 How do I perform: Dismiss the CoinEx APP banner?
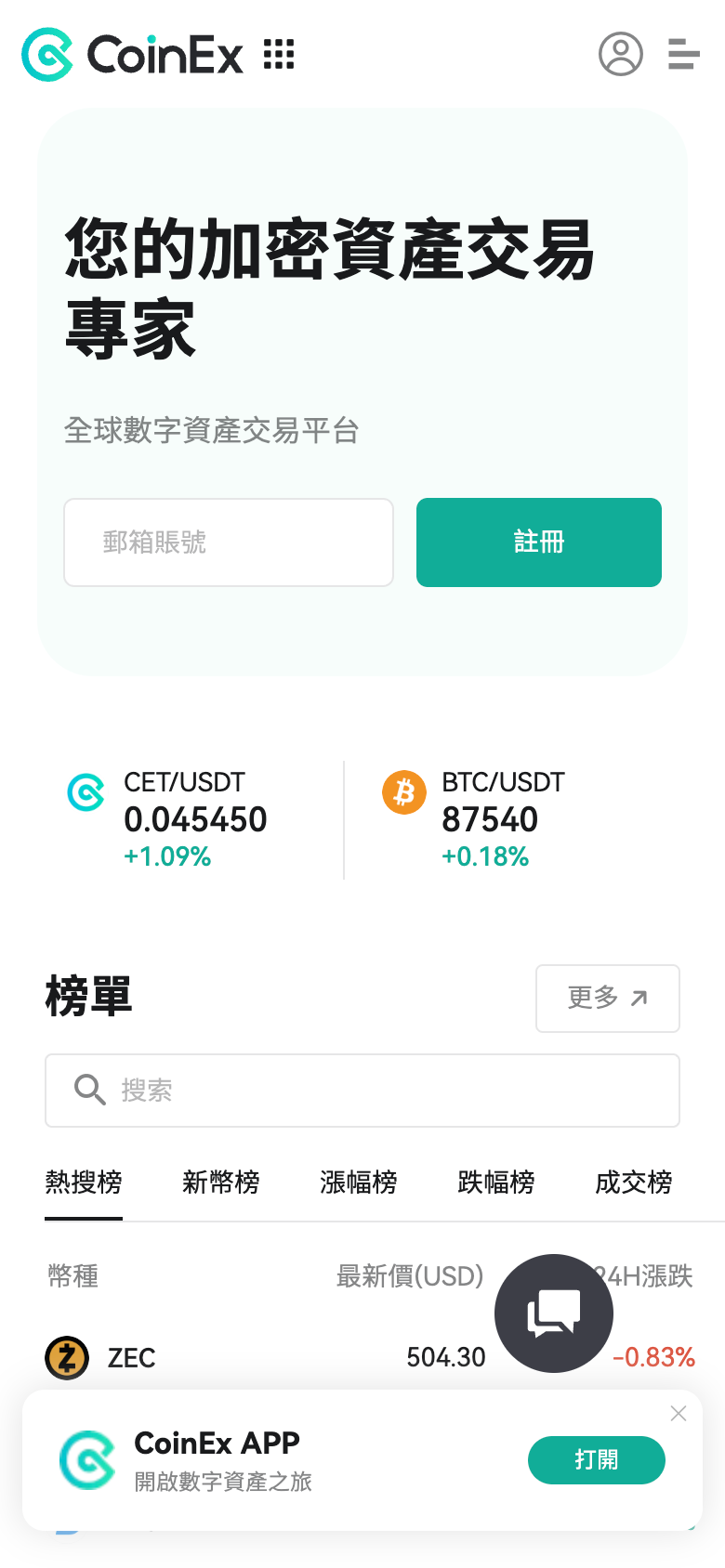pyautogui.click(x=679, y=1414)
